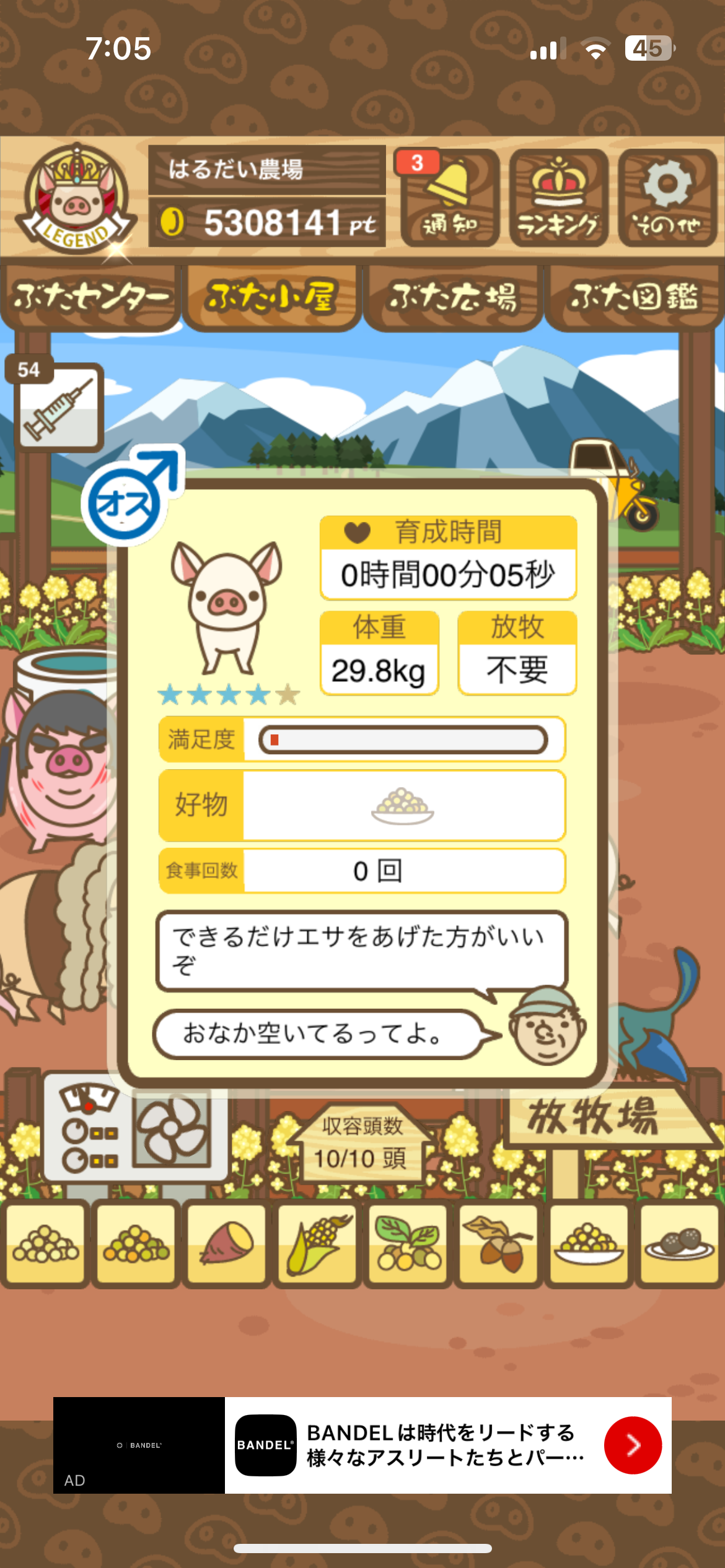The height and width of the screenshot is (1568, 725).
Task: Tap the red arrow on BANDEL ad
Action: click(x=633, y=1445)
